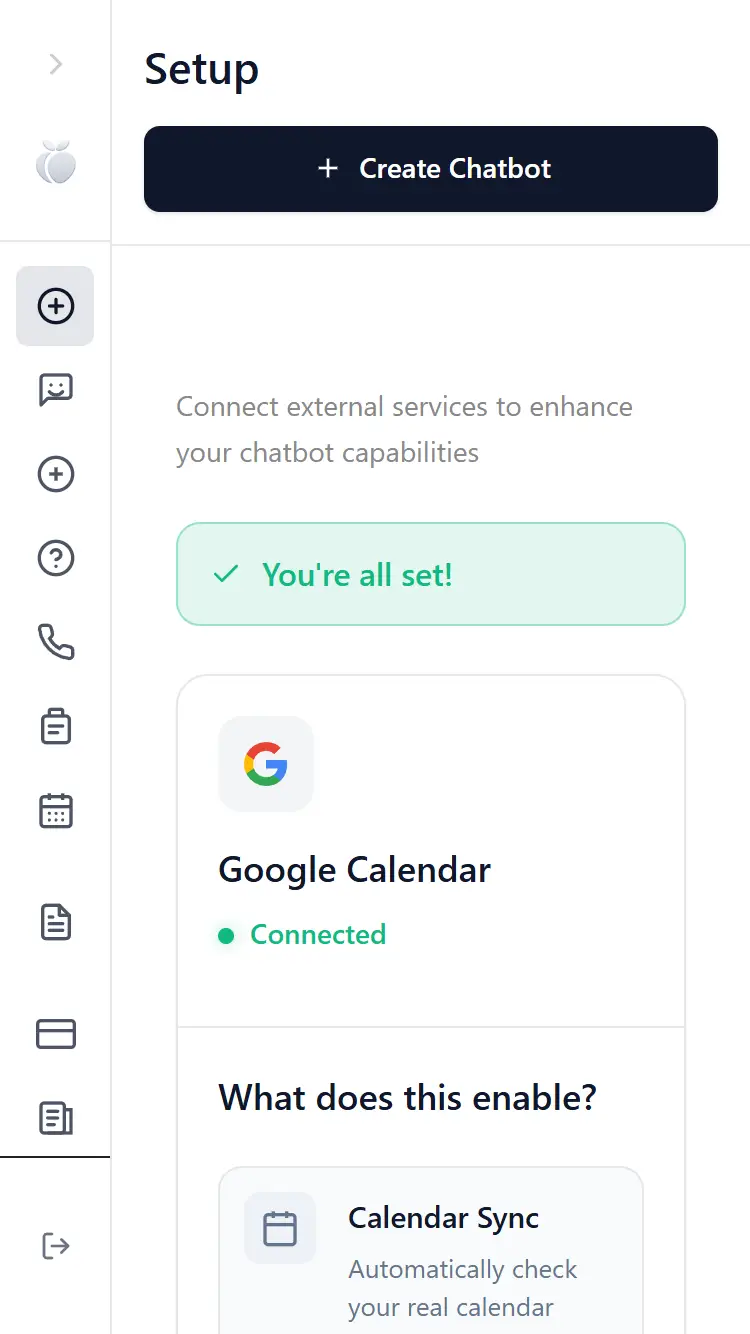Dismiss the You're all set banner
750x1334 pixels.
pyautogui.click(x=430, y=574)
